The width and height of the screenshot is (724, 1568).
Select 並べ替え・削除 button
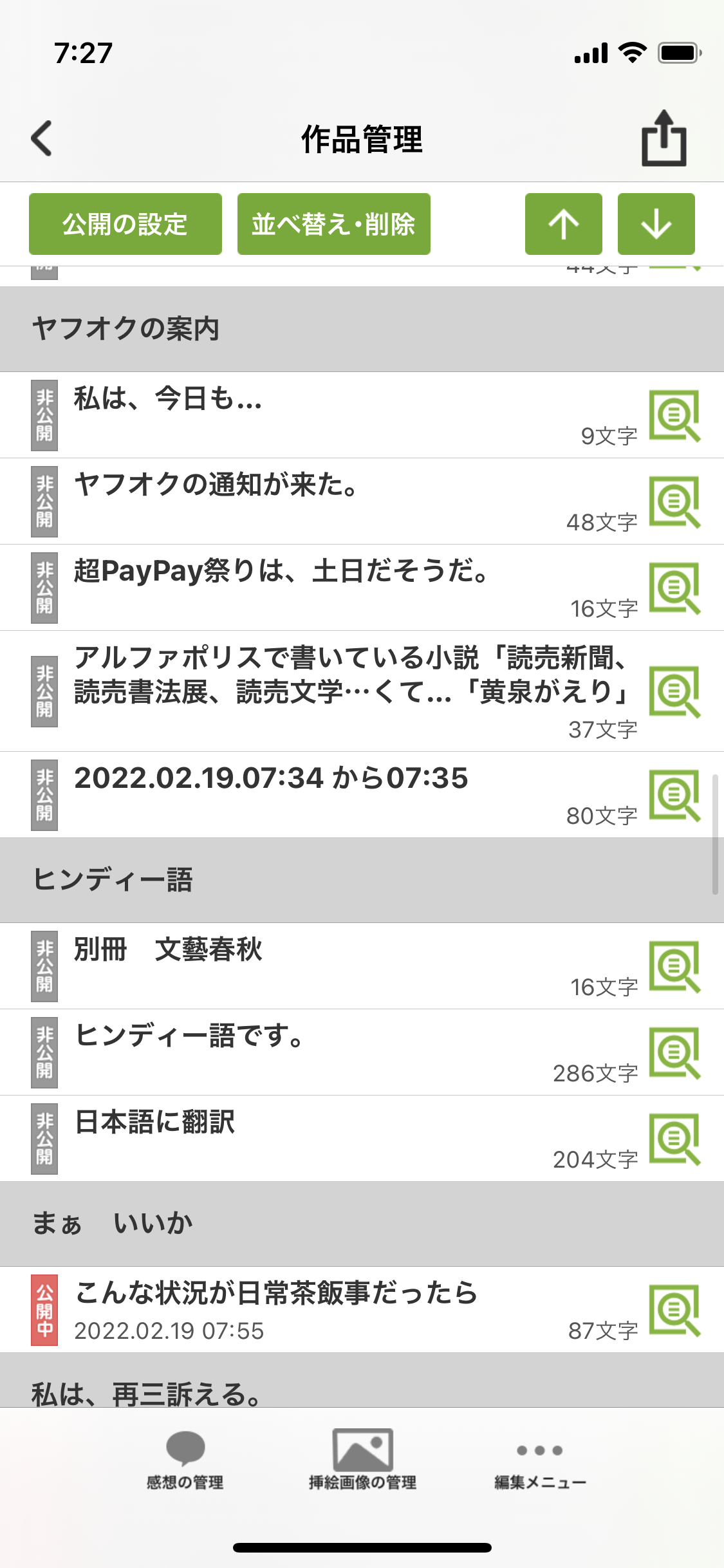click(333, 224)
